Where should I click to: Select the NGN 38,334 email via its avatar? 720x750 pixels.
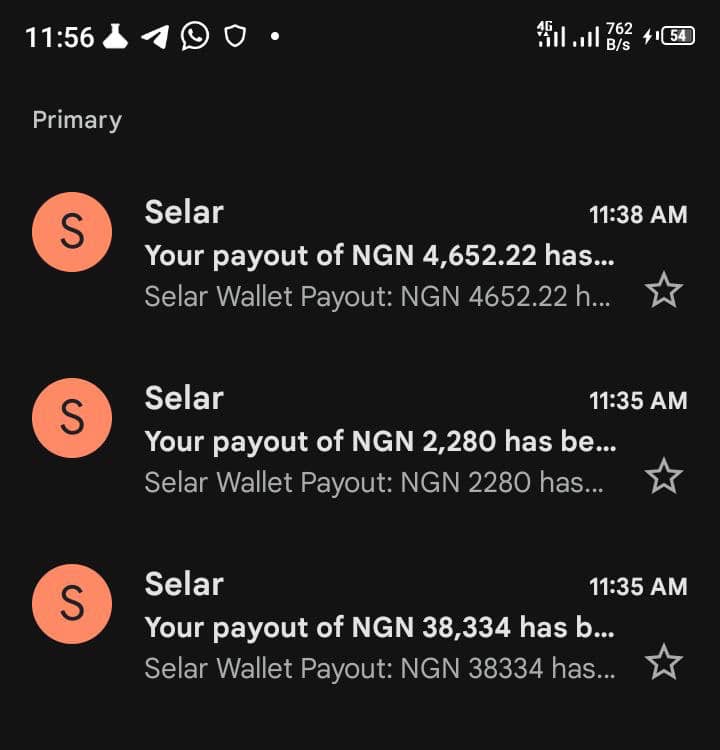coord(72,604)
